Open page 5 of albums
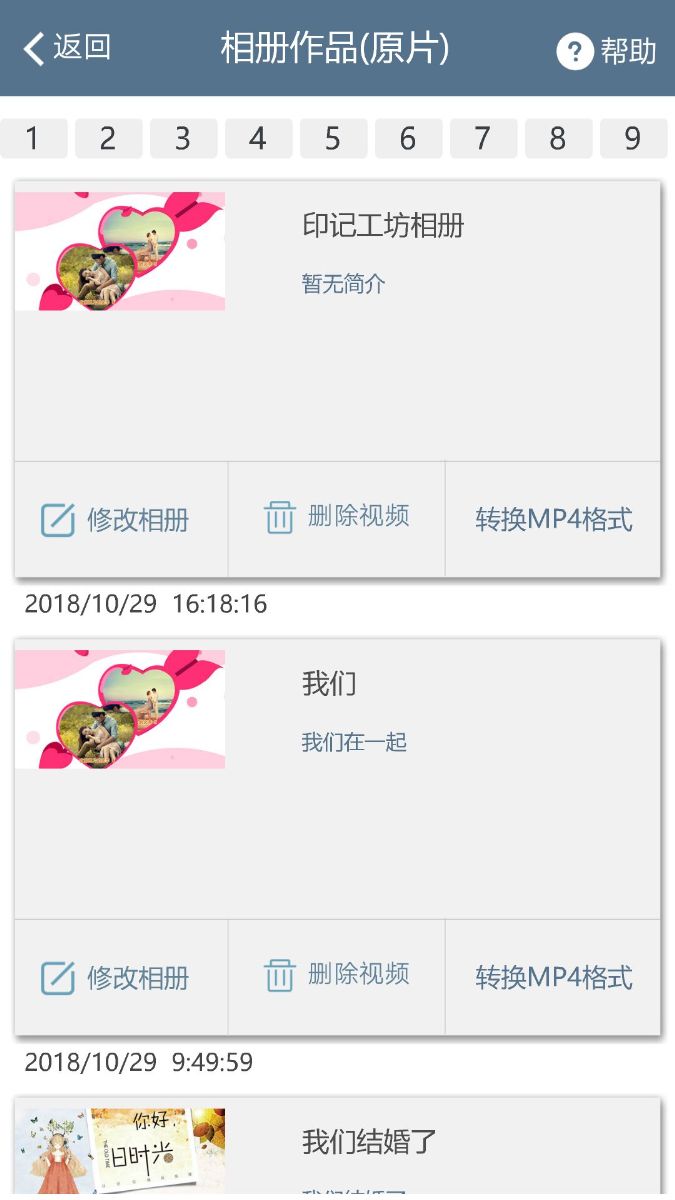 tap(333, 139)
